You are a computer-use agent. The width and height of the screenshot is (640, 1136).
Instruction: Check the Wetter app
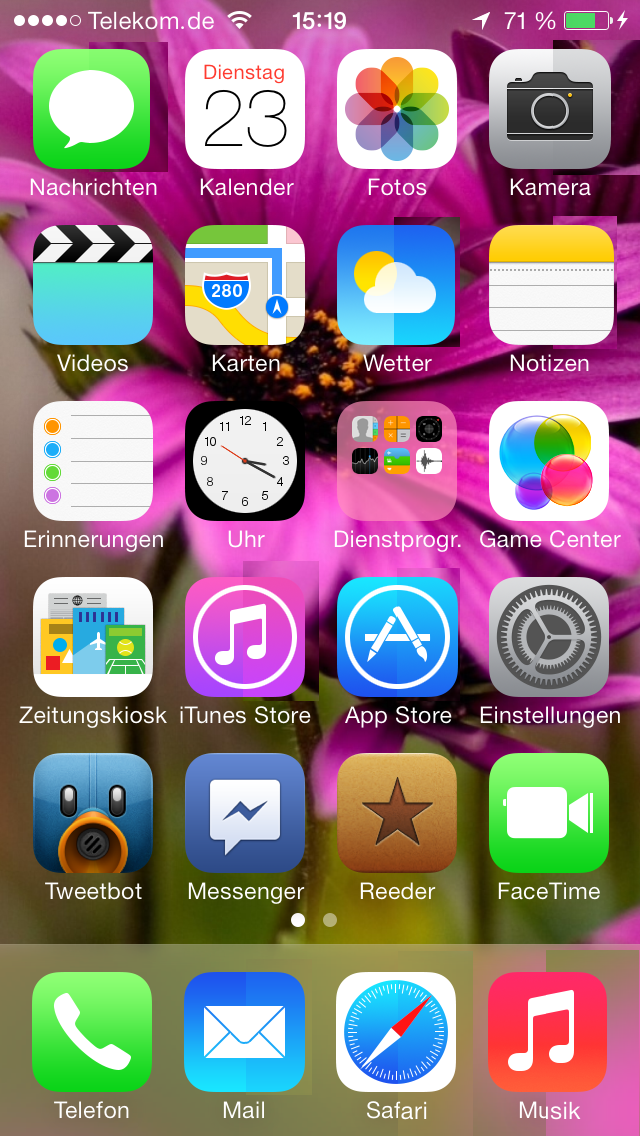[x=397, y=286]
